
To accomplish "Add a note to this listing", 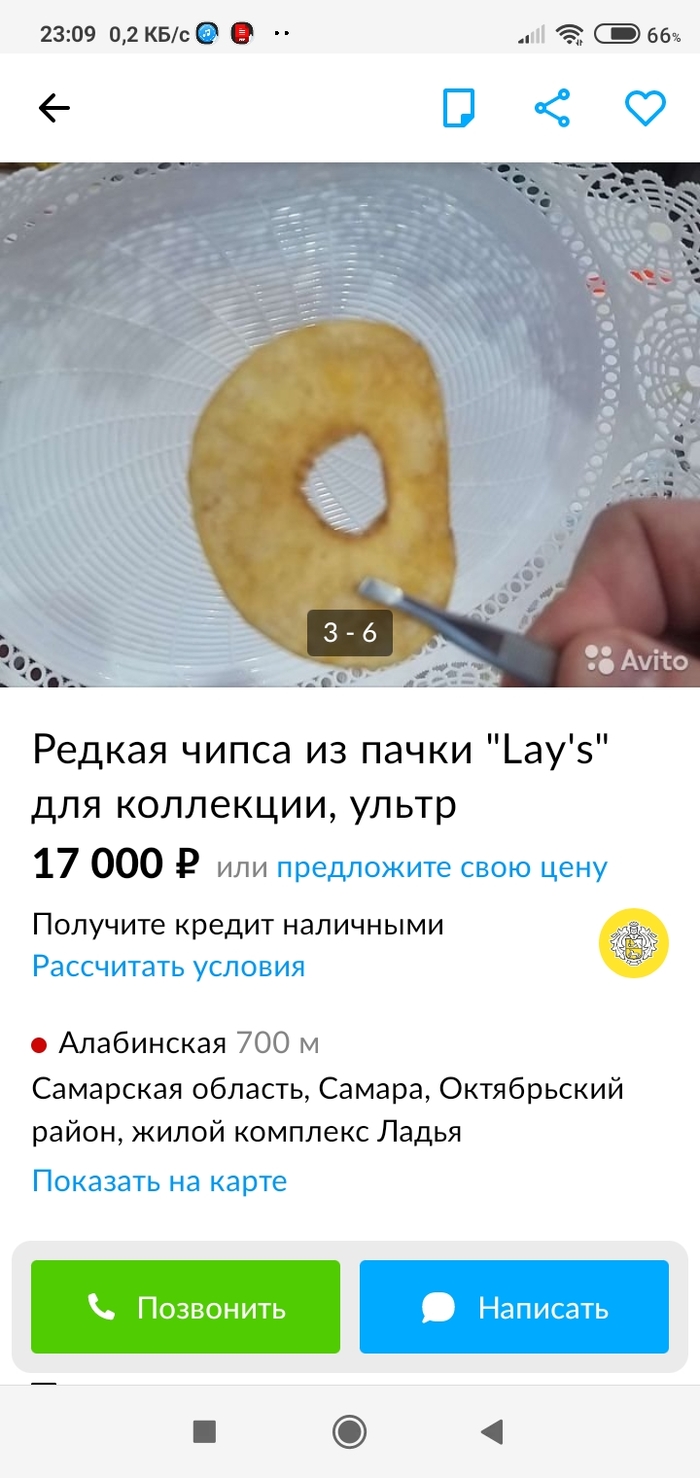I will (x=458, y=108).
